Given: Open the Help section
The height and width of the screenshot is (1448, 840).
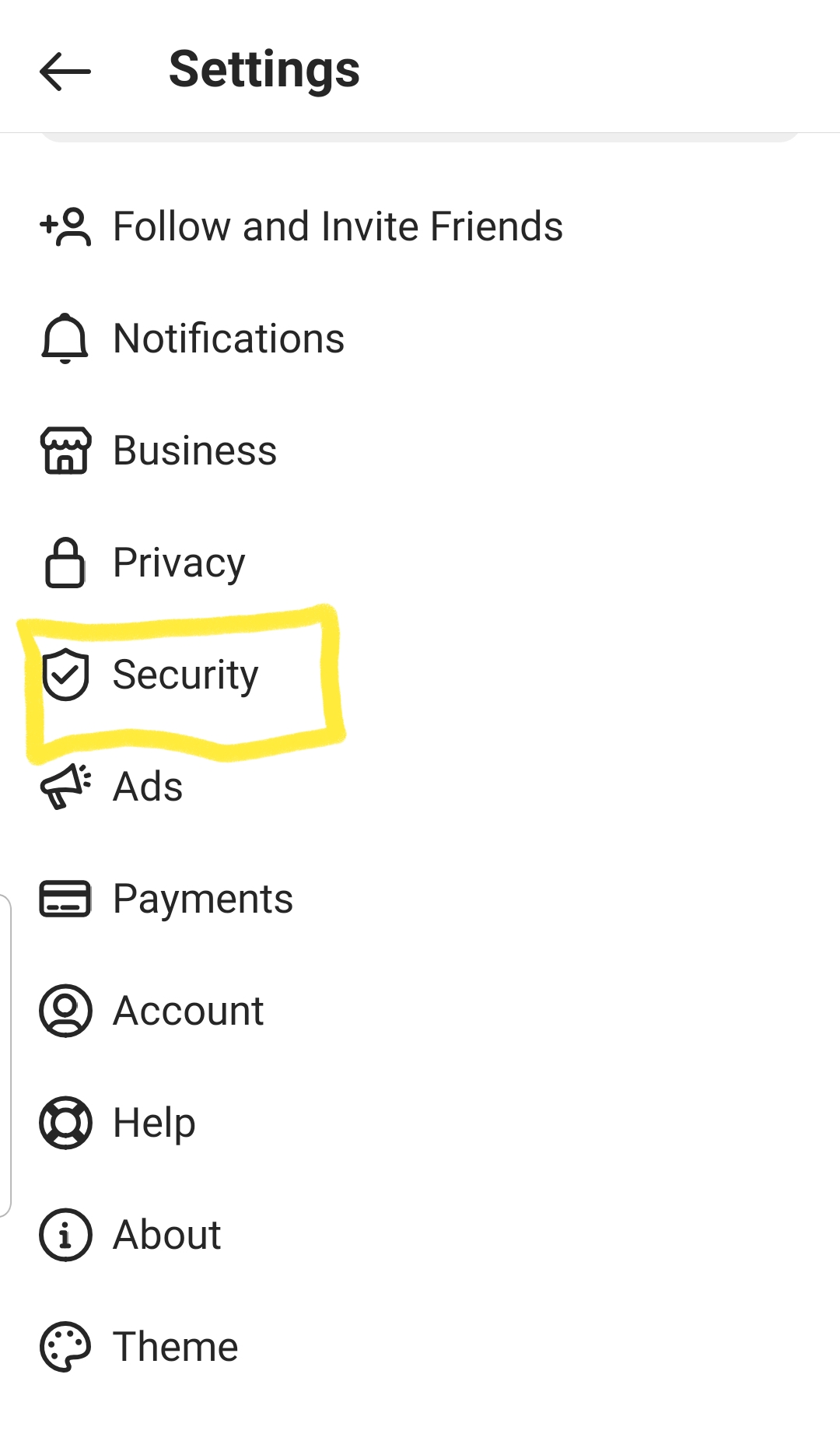Looking at the screenshot, I should tap(420, 1123).
